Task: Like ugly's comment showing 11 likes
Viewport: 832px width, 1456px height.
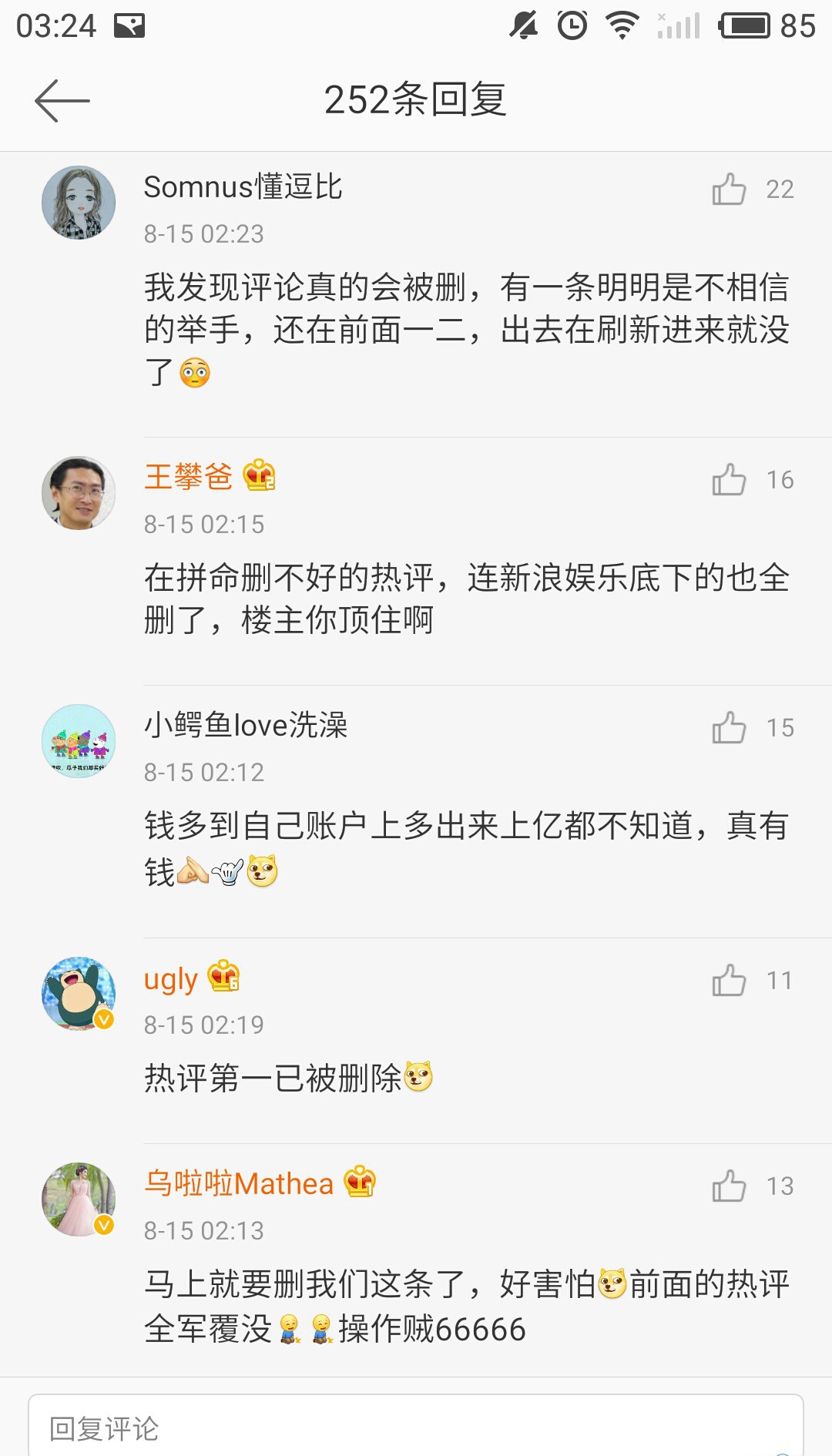Action: [730, 981]
